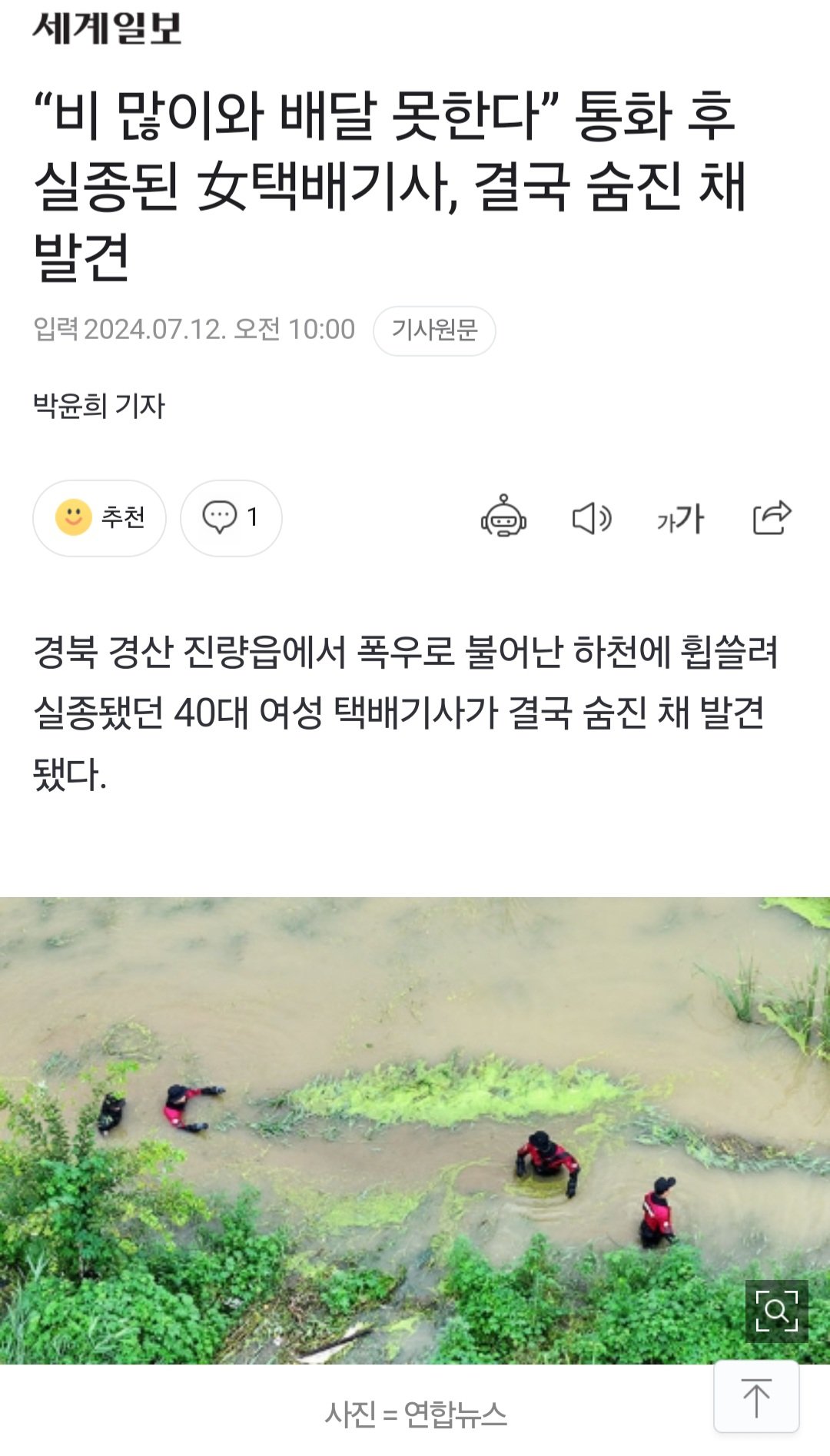
Task: Open the comments bubble showing 1
Action: (231, 518)
